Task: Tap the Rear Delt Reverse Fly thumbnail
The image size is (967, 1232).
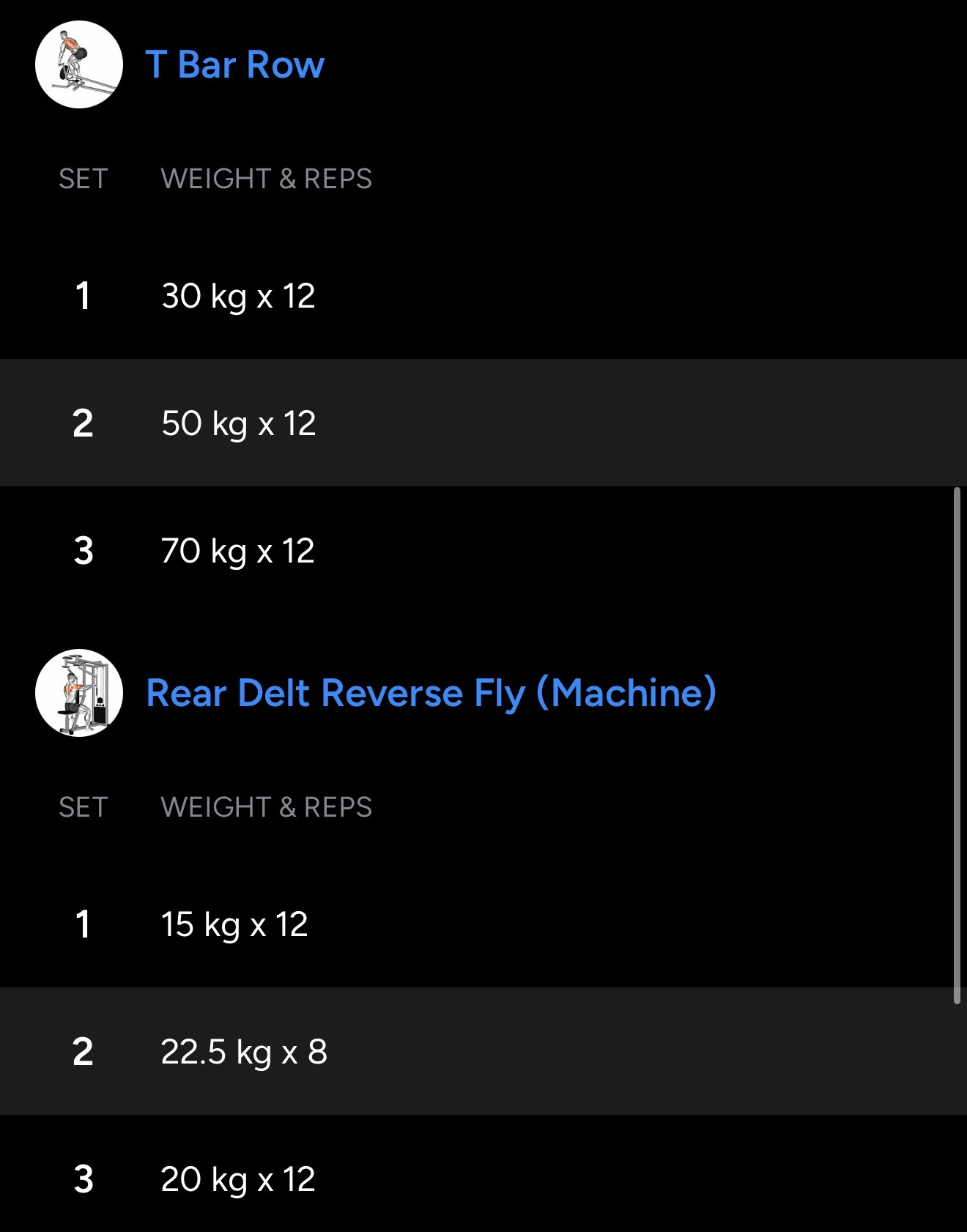Action: tap(79, 693)
